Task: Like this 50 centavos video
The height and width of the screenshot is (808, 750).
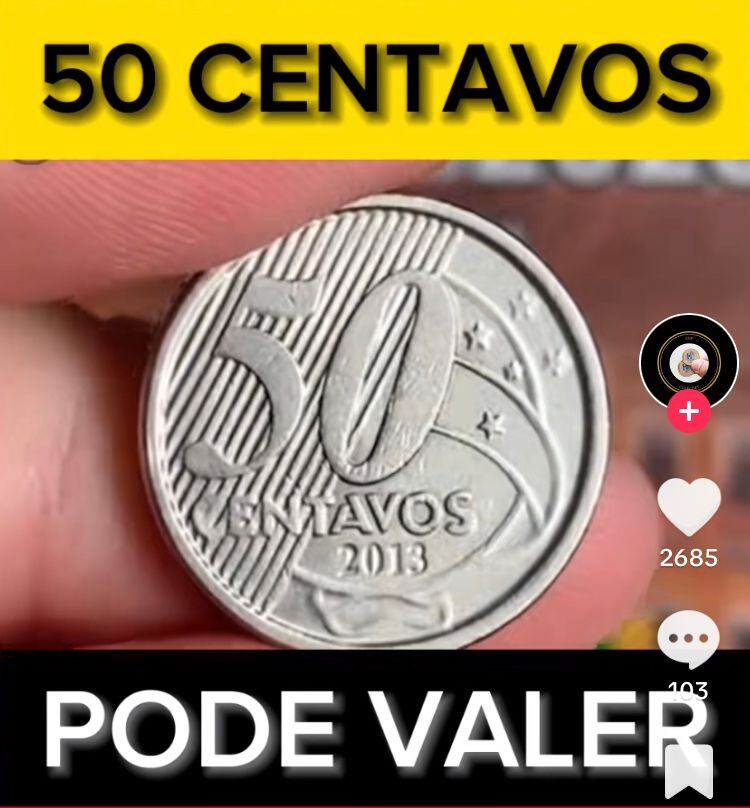Action: pos(688,507)
